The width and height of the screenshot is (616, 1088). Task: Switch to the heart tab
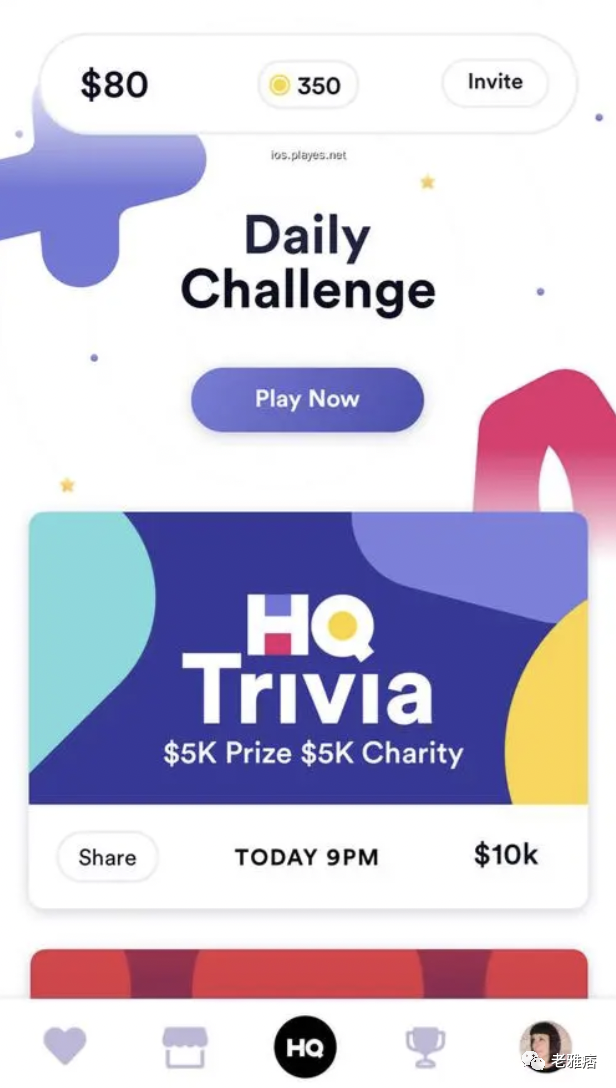(65, 1045)
